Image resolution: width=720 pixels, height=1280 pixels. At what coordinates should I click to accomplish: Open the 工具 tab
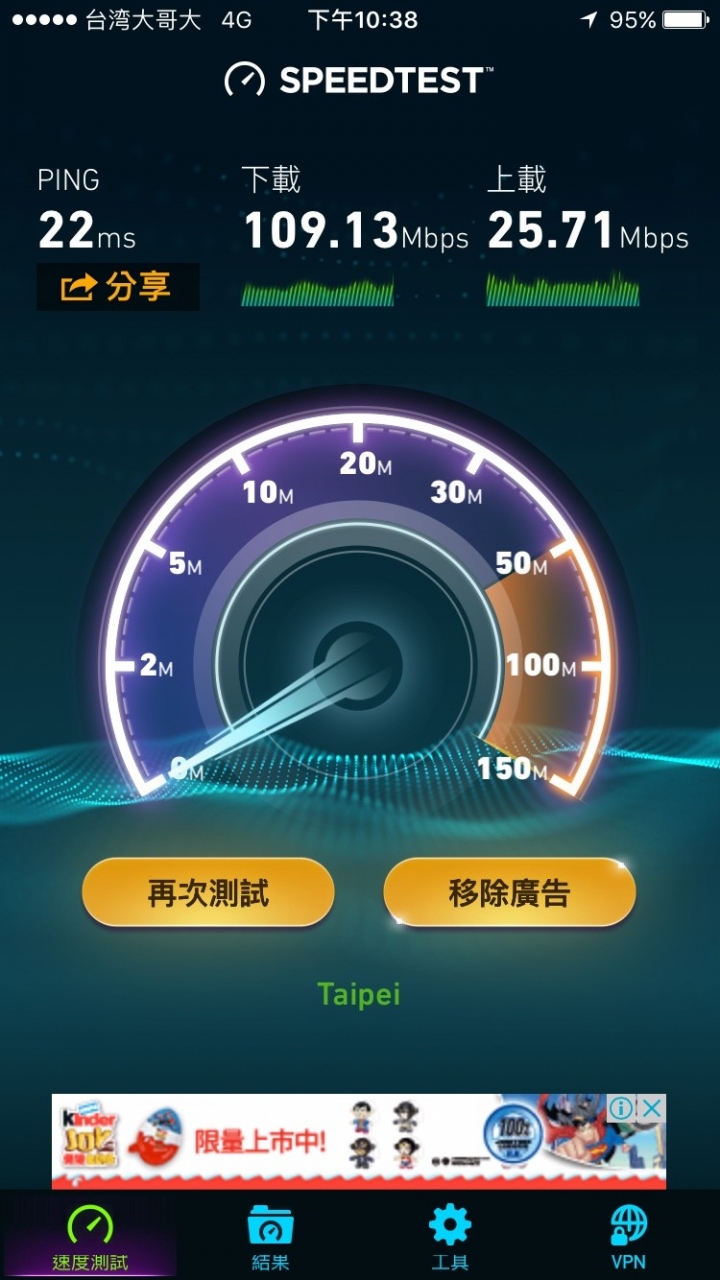pyautogui.click(x=449, y=1237)
